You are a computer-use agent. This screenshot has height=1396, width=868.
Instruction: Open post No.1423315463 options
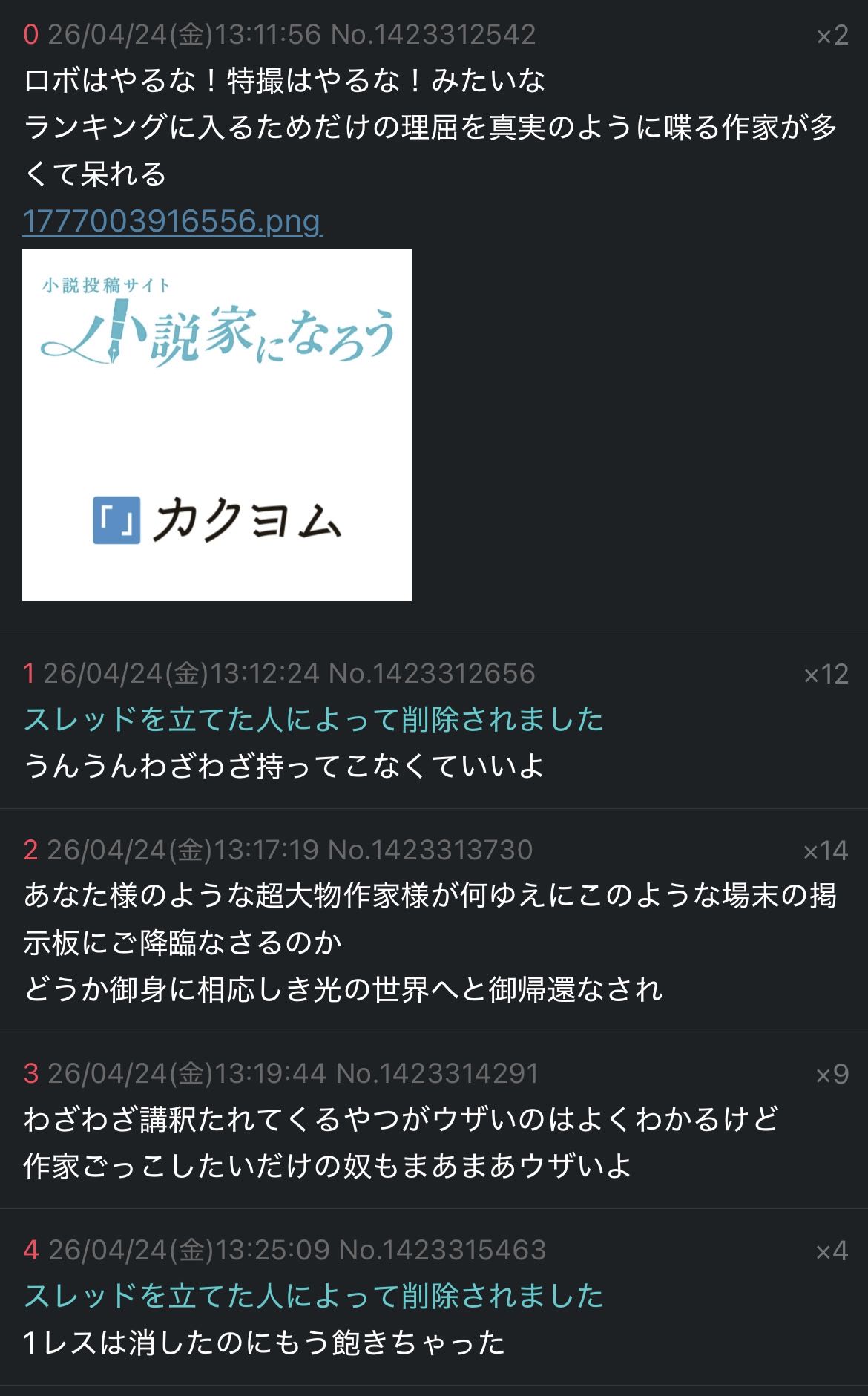point(442,1251)
